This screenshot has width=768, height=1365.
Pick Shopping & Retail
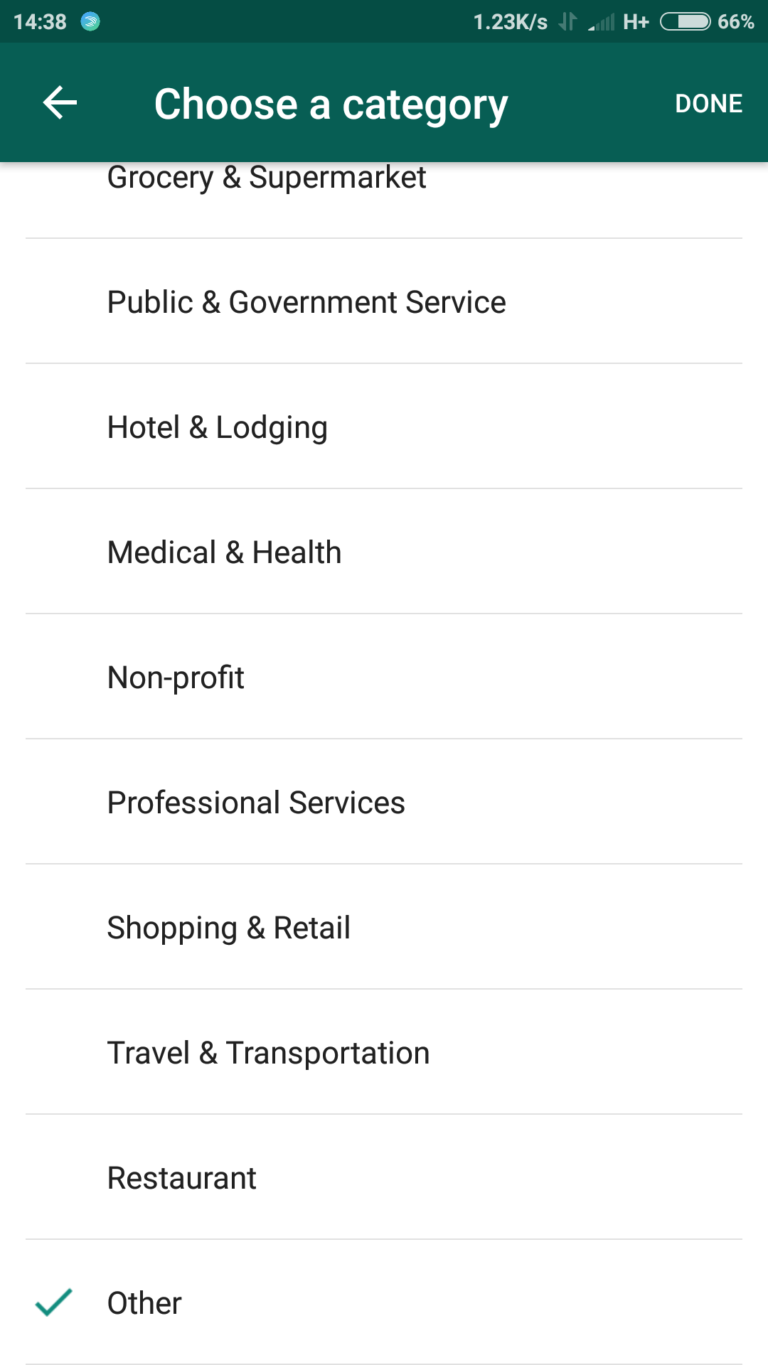point(384,926)
